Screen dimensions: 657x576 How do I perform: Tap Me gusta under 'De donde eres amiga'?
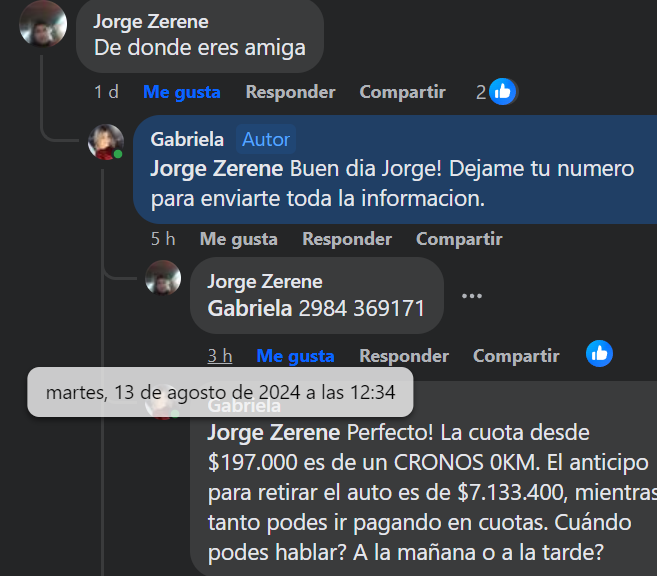pyautogui.click(x=181, y=92)
